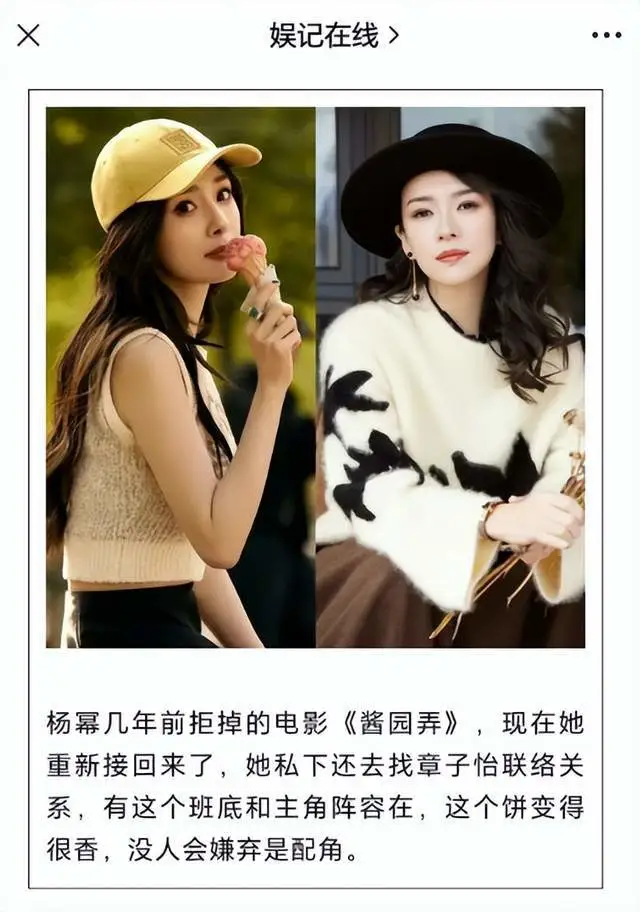Open the 娱记在线 account page
The height and width of the screenshot is (912, 640).
(x=334, y=35)
